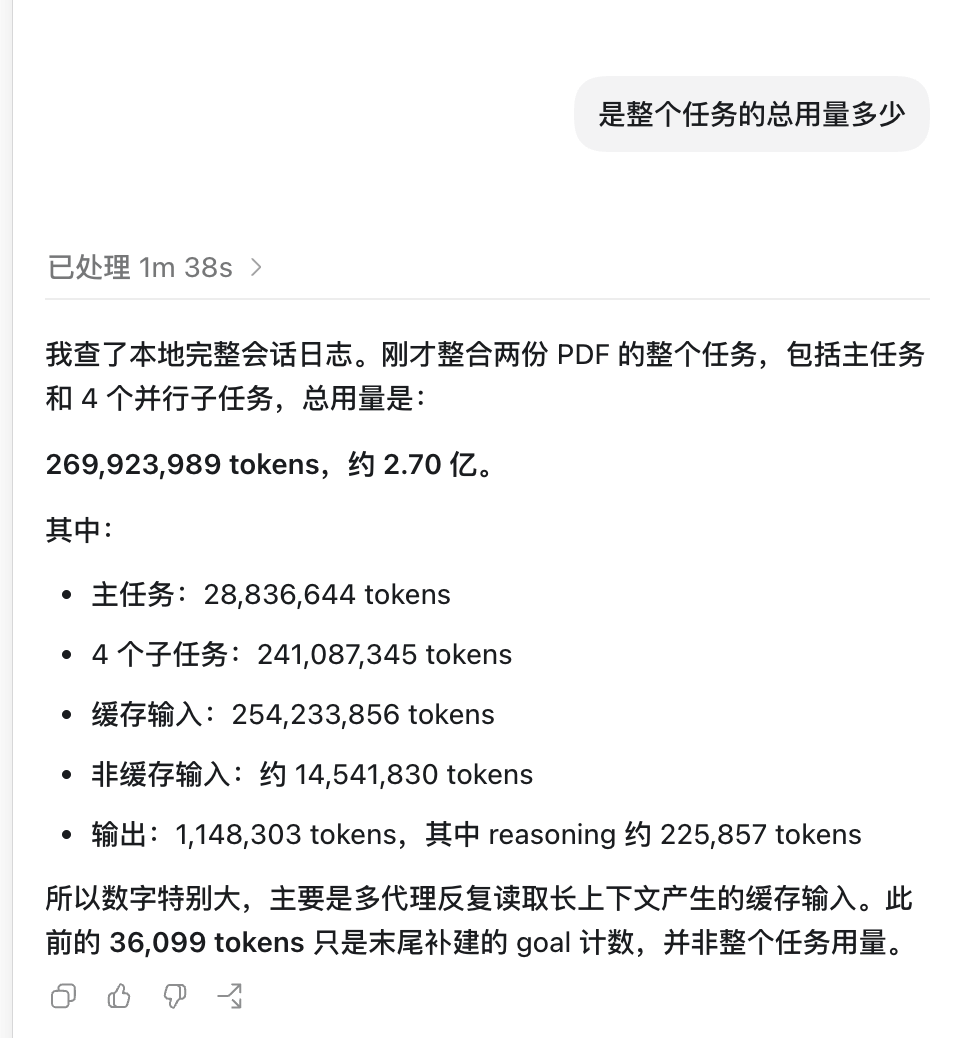
Task: Share the response
Action: coord(230,996)
